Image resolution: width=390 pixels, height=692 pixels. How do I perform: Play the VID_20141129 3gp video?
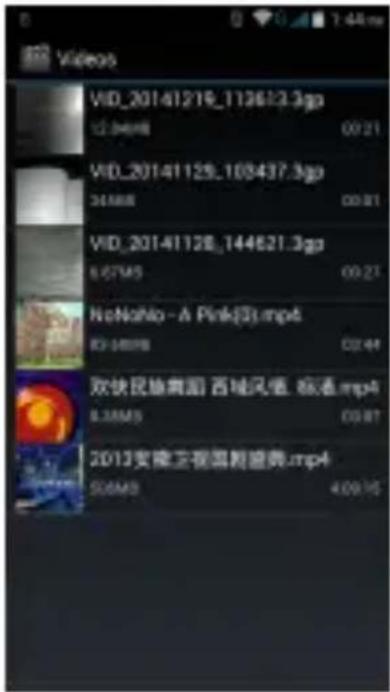[x=199, y=190]
